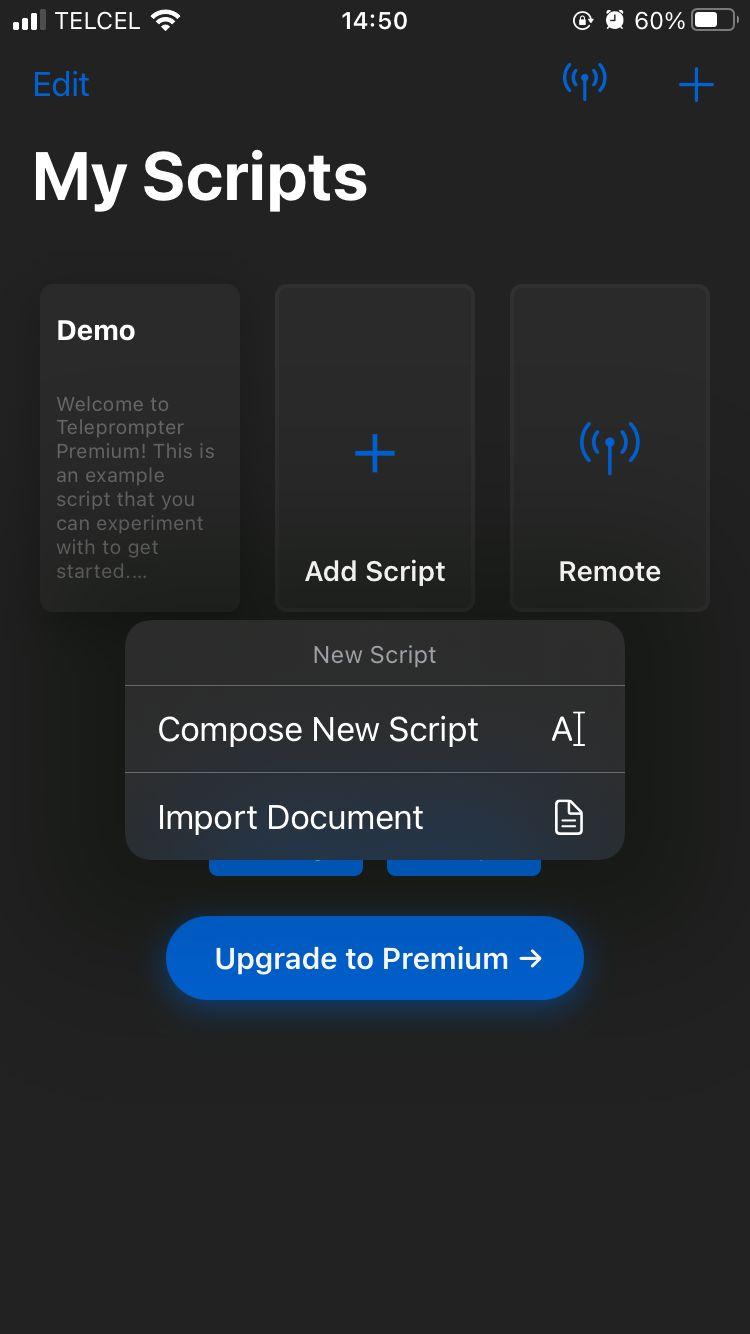Screen dimensions: 750x1334
Task: Tap the Add Script card
Action: [x=374, y=447]
